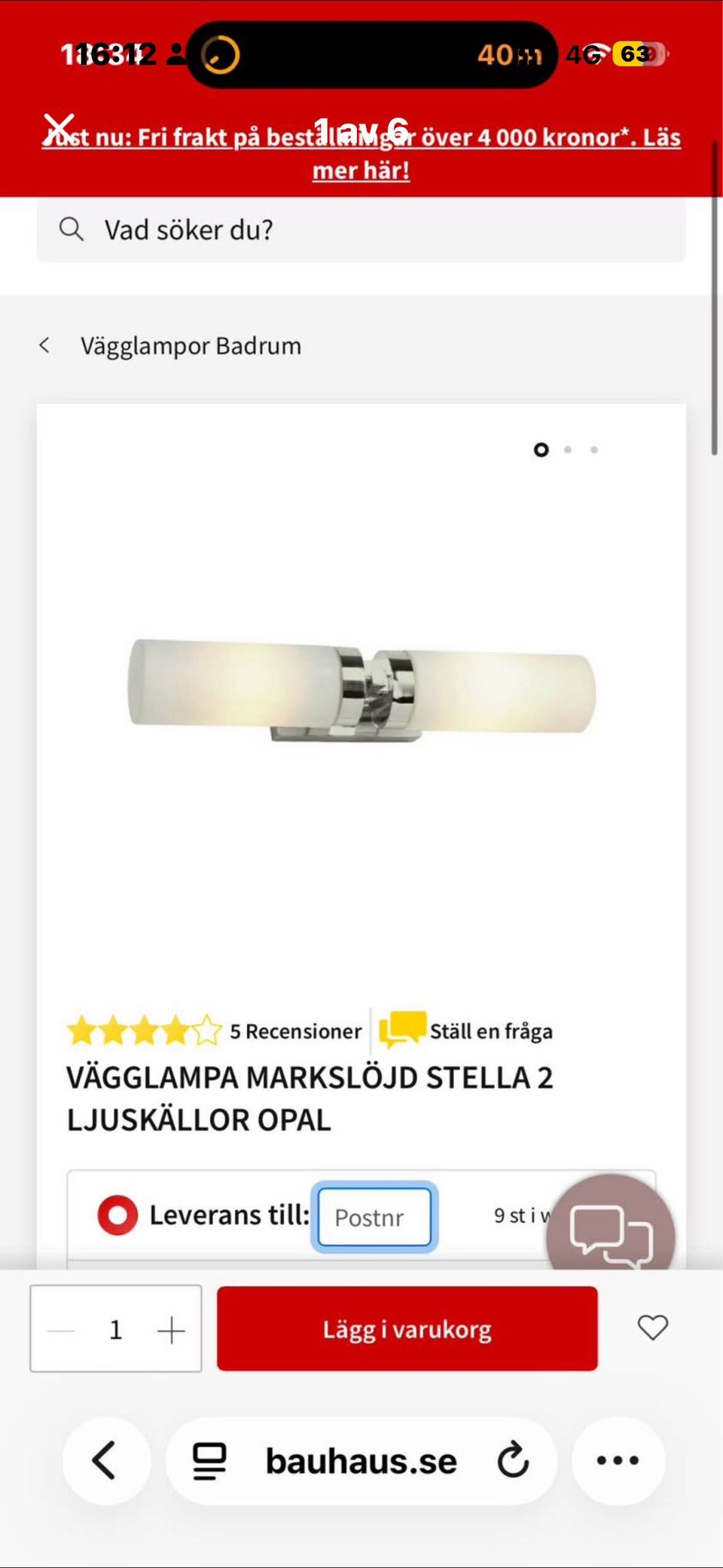Image resolution: width=723 pixels, height=1568 pixels.
Task: Reload the page with the refresh icon
Action: pyautogui.click(x=513, y=1459)
